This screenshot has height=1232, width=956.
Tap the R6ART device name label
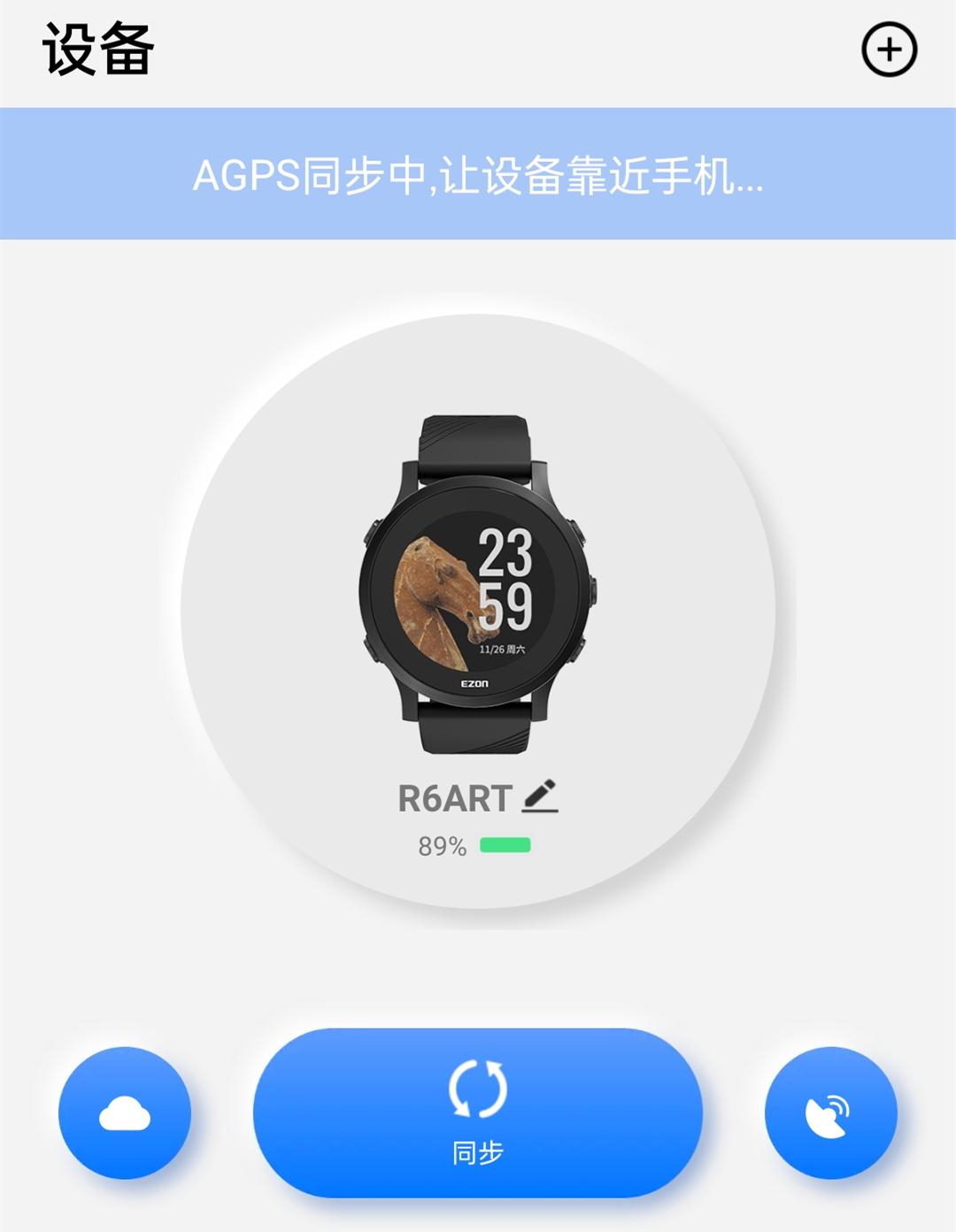click(x=456, y=797)
